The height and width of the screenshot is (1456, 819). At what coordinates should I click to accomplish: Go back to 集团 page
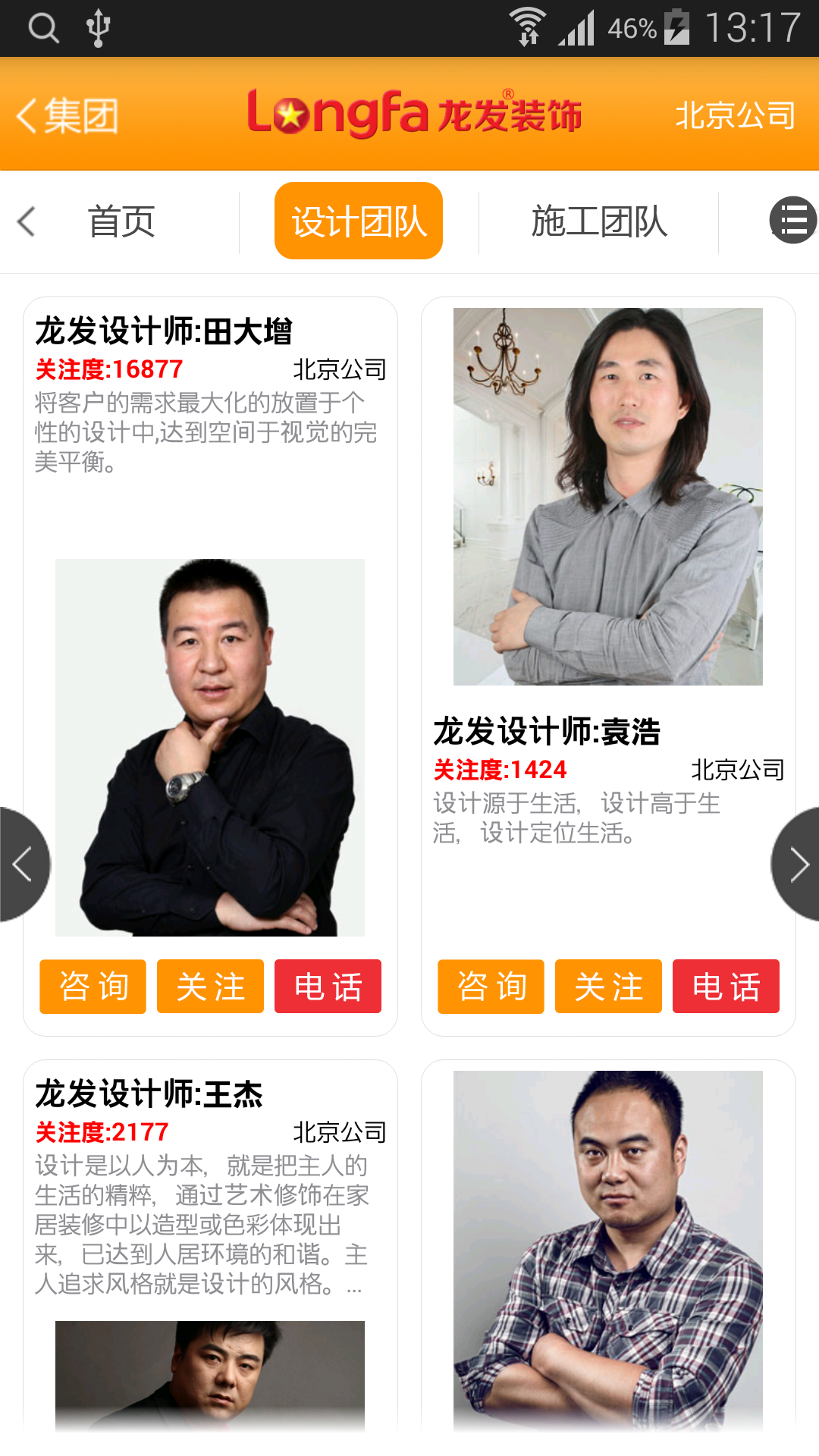[68, 116]
